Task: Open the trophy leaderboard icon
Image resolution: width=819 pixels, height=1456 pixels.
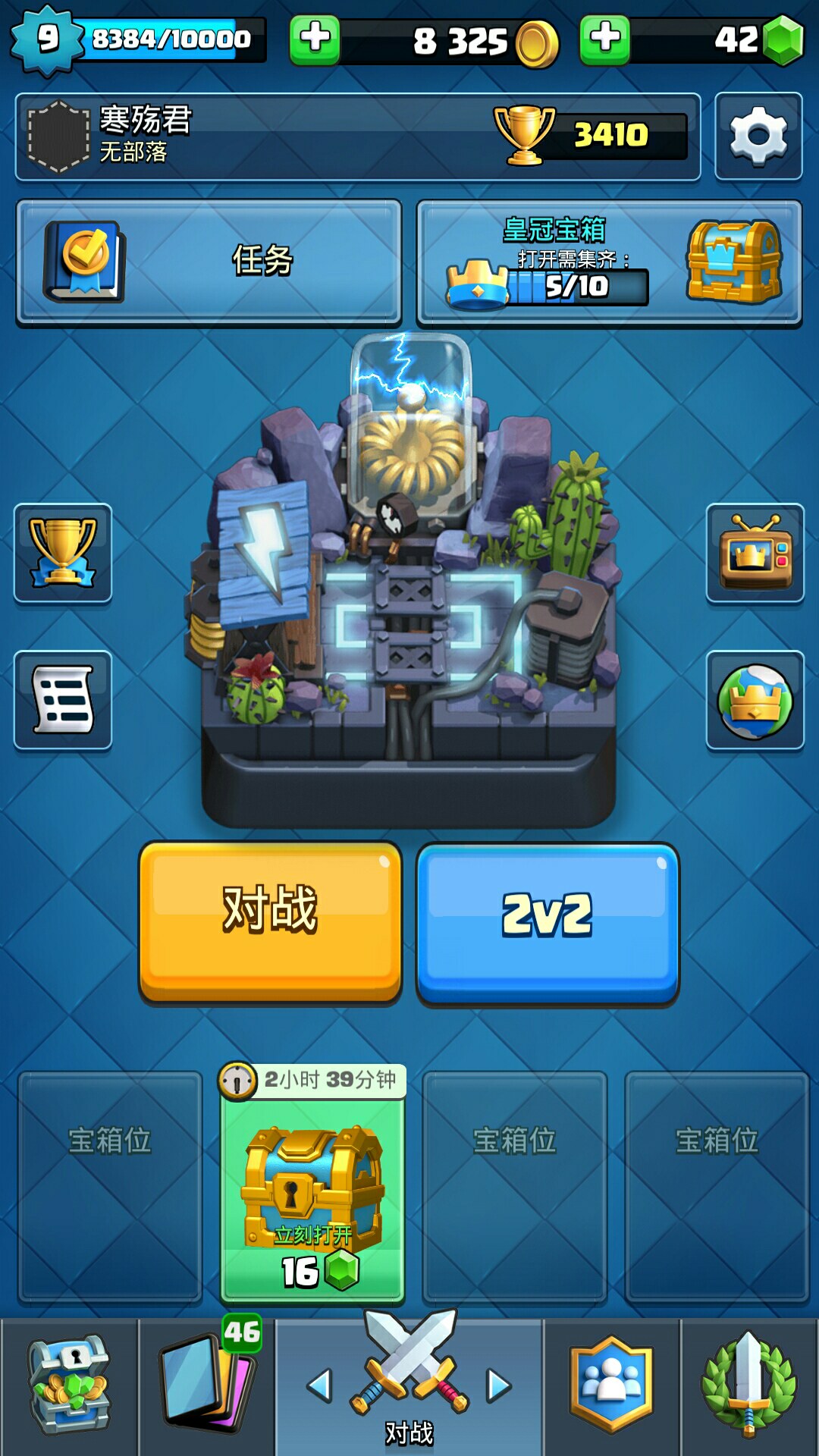Action: pos(63,553)
